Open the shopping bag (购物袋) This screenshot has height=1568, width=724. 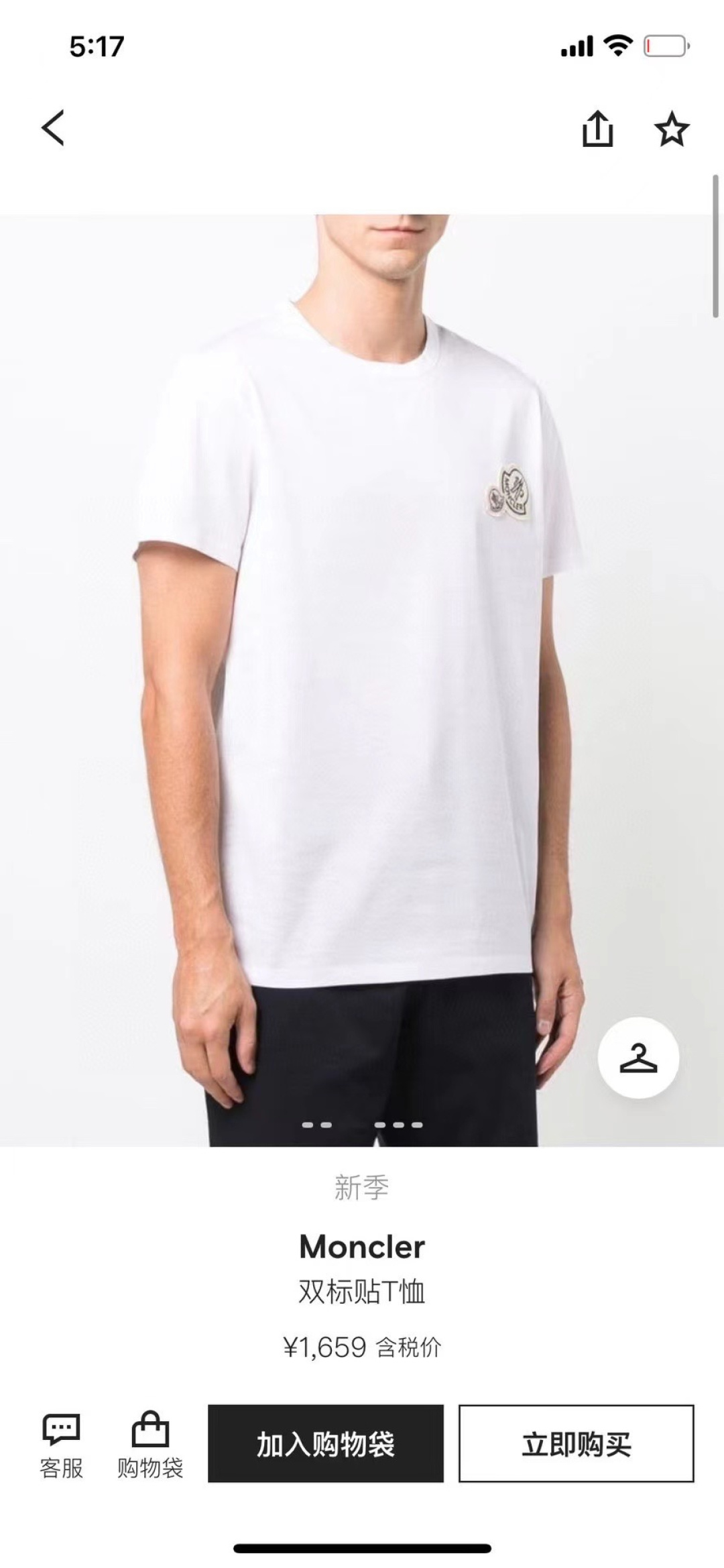[150, 1445]
